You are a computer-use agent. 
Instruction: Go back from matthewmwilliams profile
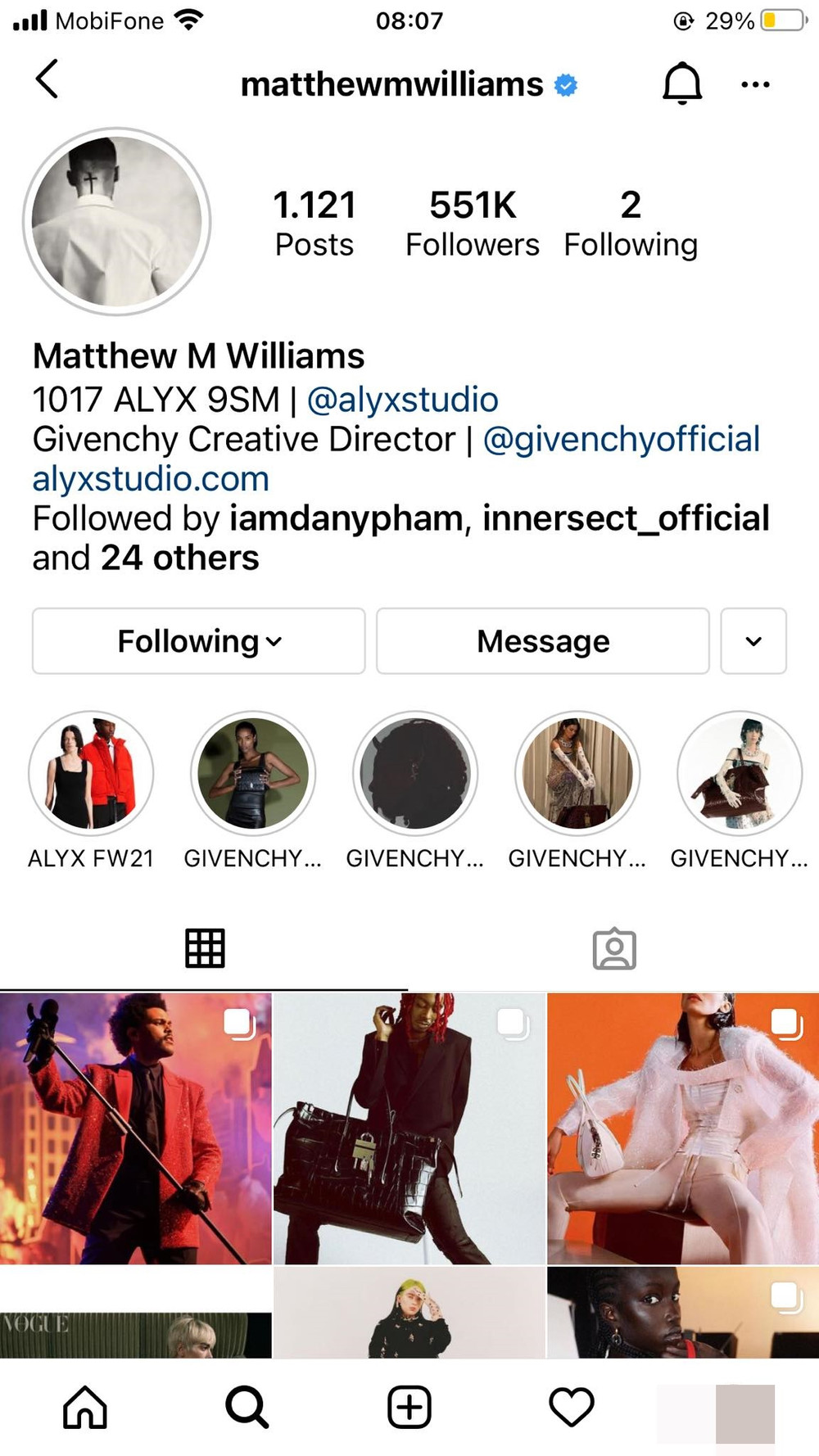tap(47, 79)
